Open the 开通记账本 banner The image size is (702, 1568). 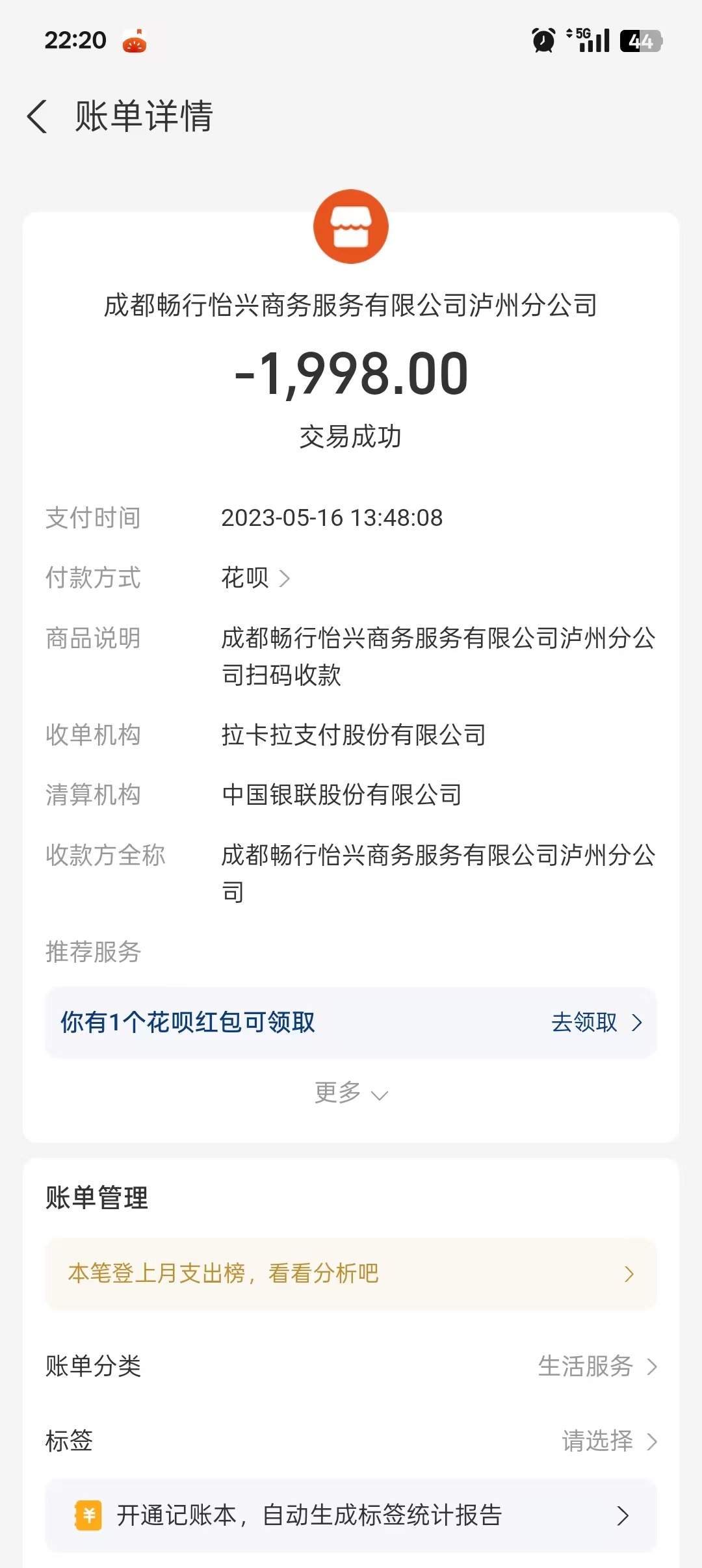351,1515
